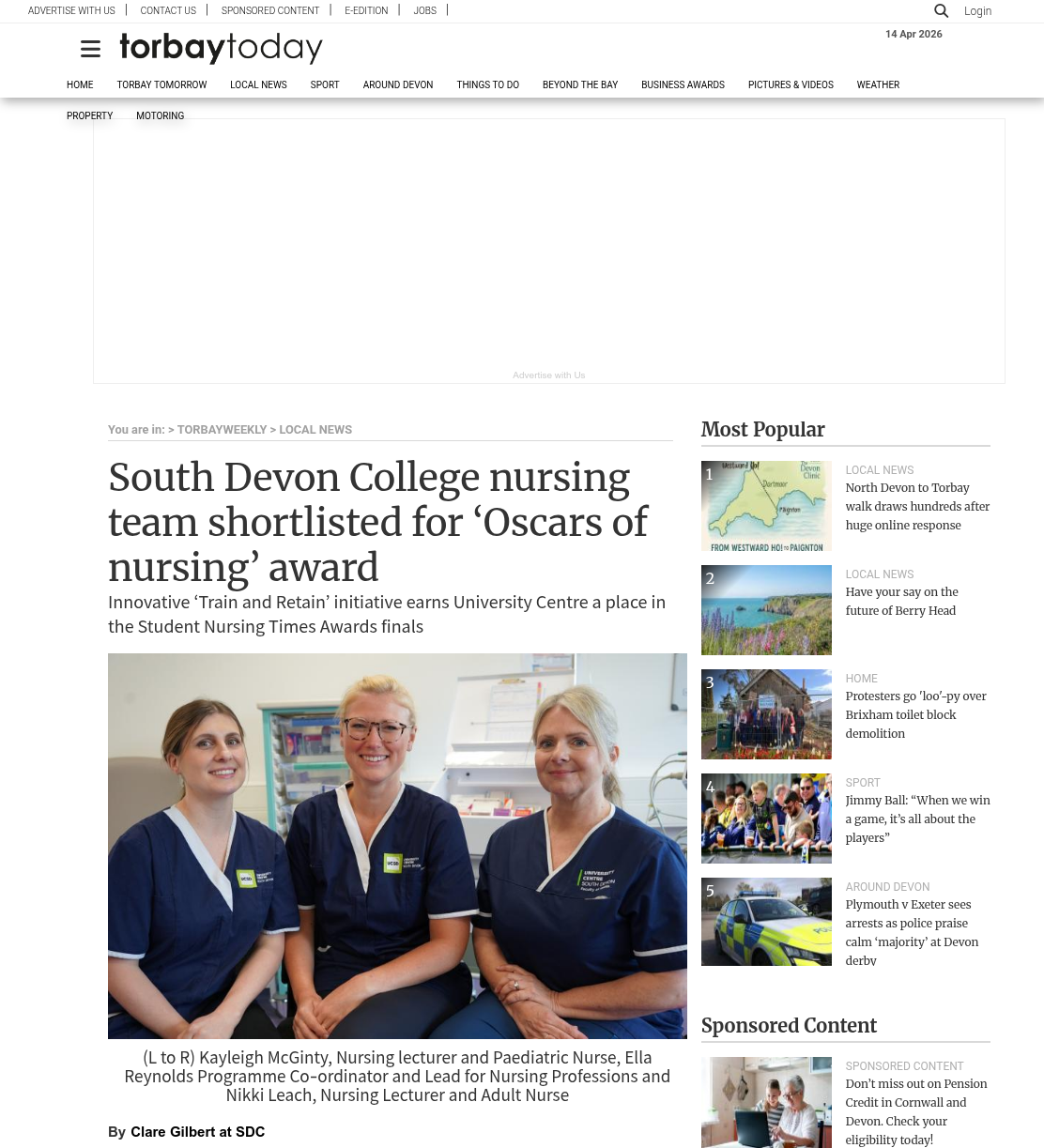Open the Weather section
Image resolution: width=1044 pixels, height=1148 pixels.
coord(878,84)
